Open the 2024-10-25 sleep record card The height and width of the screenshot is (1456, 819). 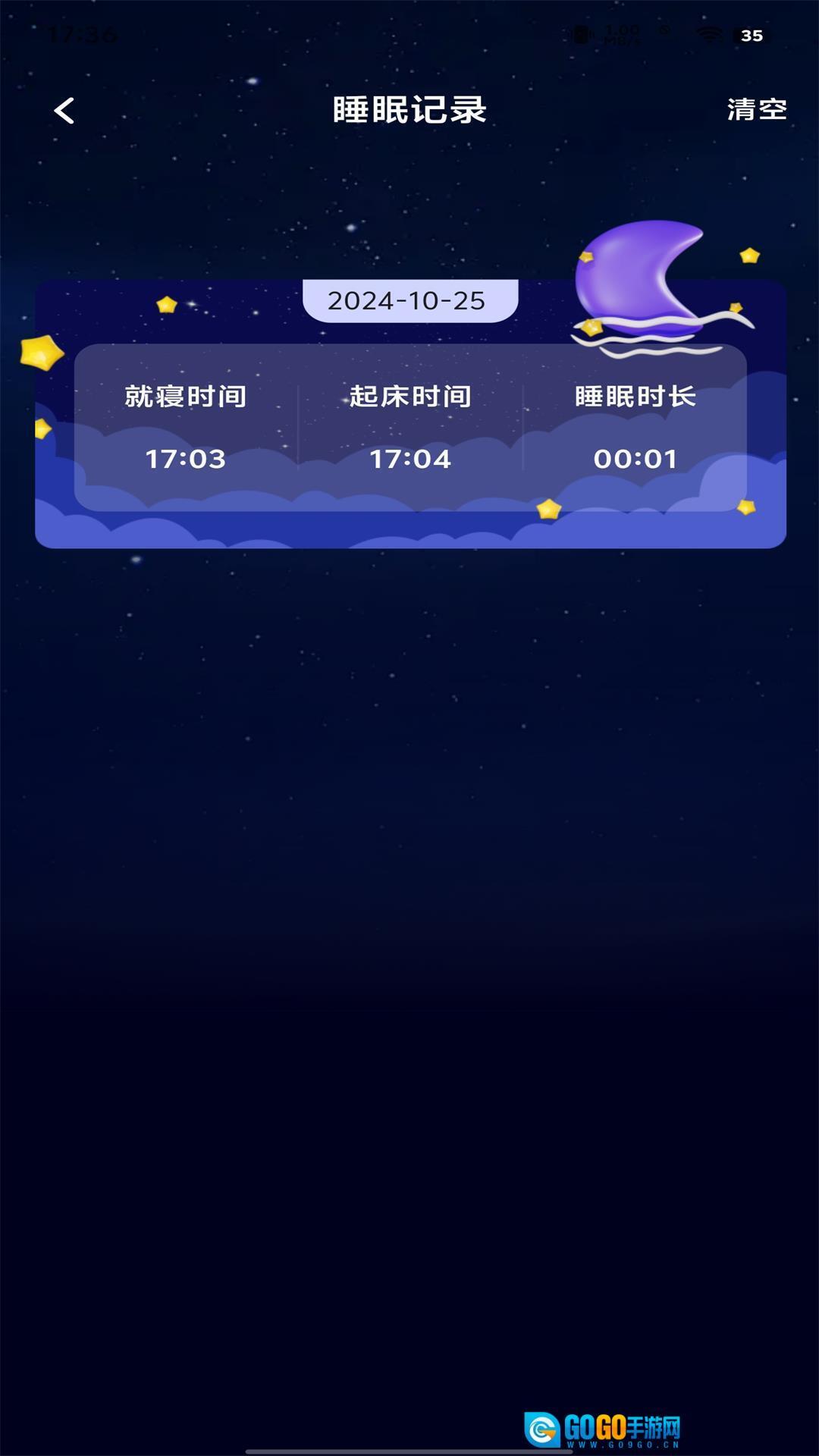(409, 426)
